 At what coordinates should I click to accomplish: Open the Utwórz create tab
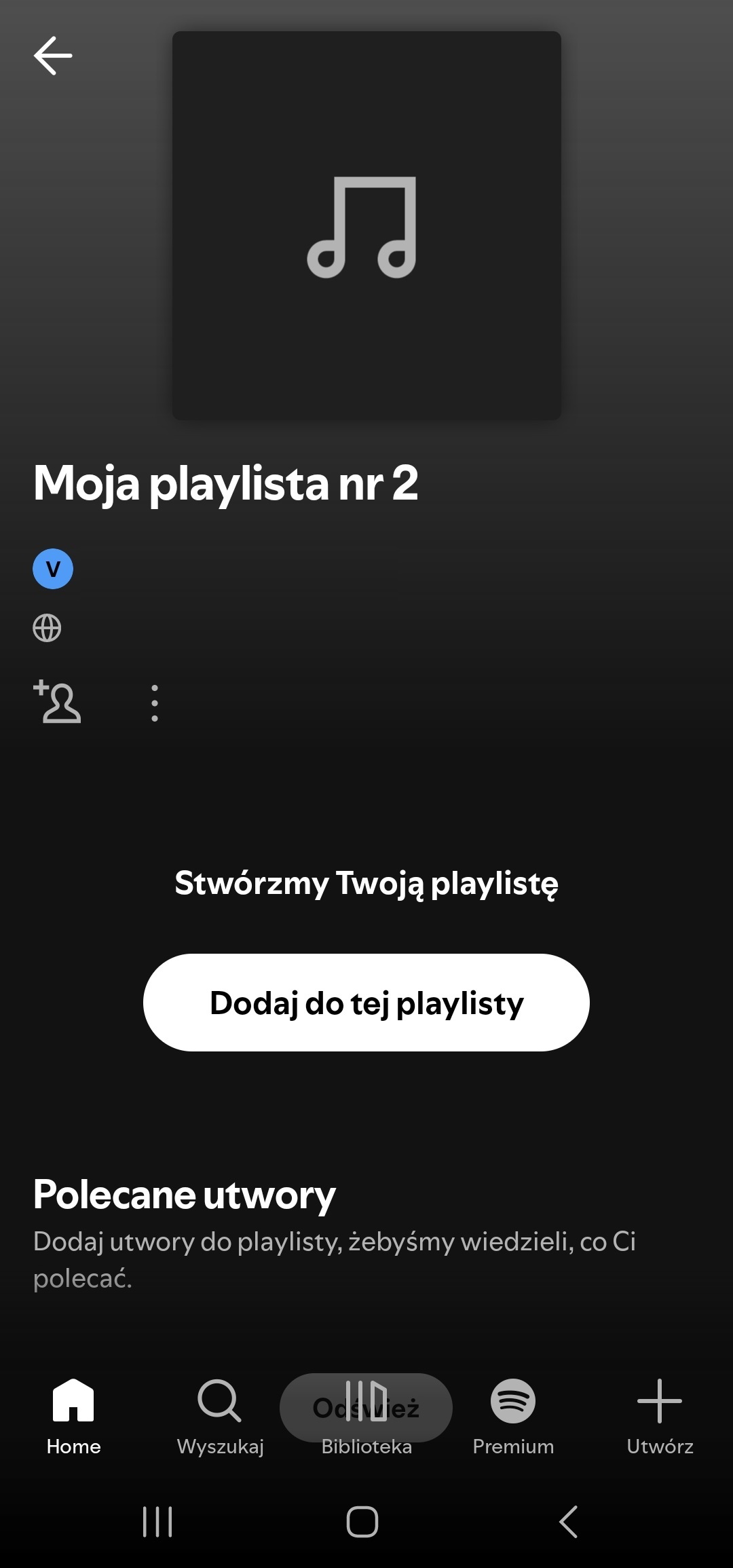coord(660,1417)
